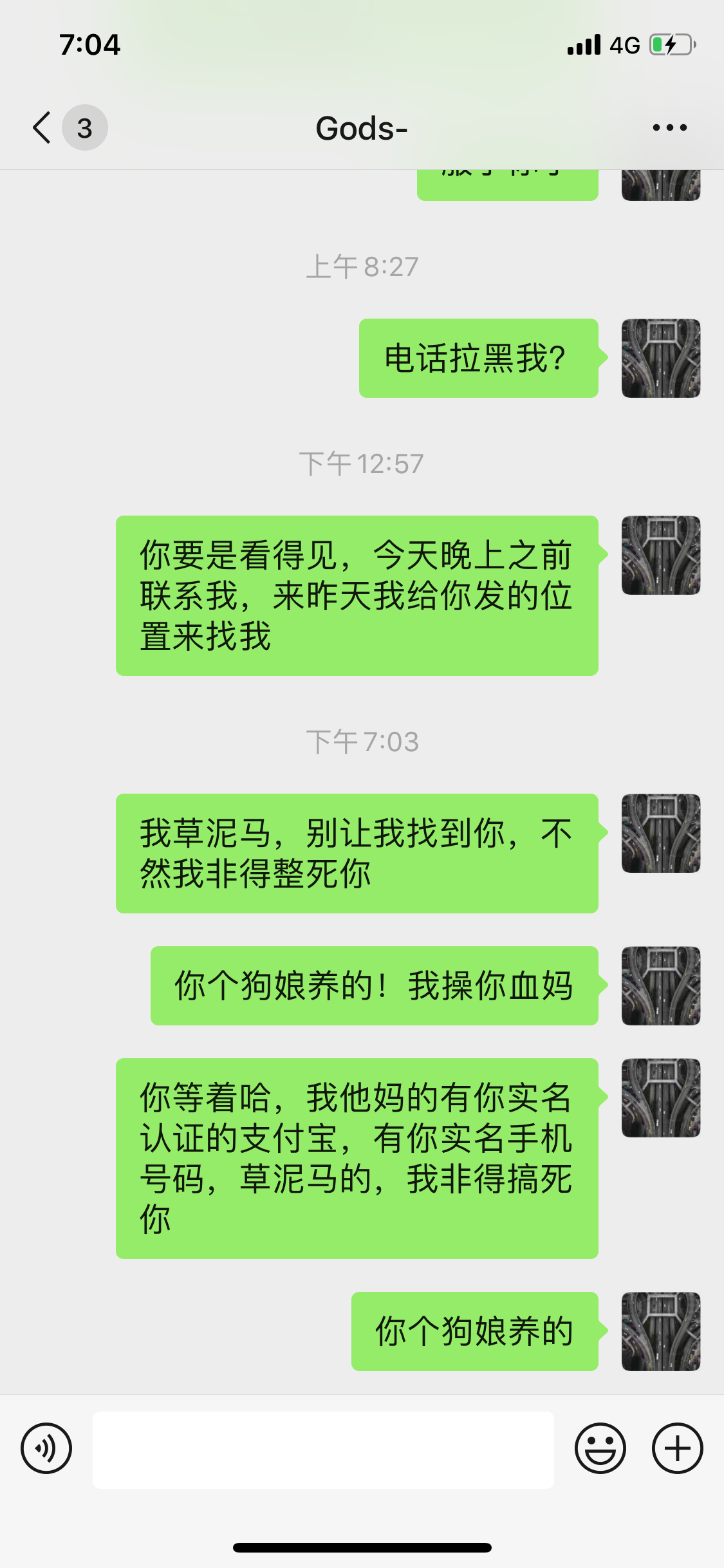Tap the unread count badge showing 3
The image size is (724, 1568).
coord(84,127)
